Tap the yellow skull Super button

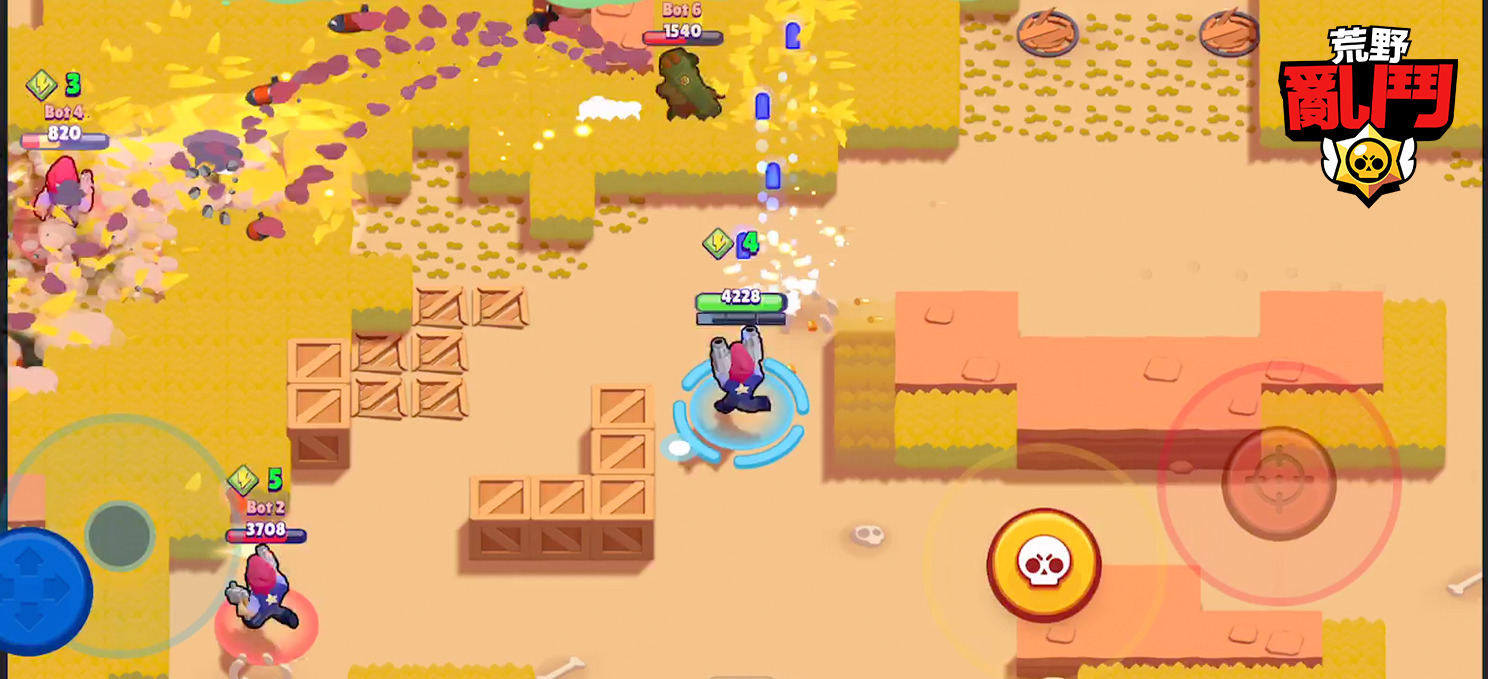pos(1043,565)
